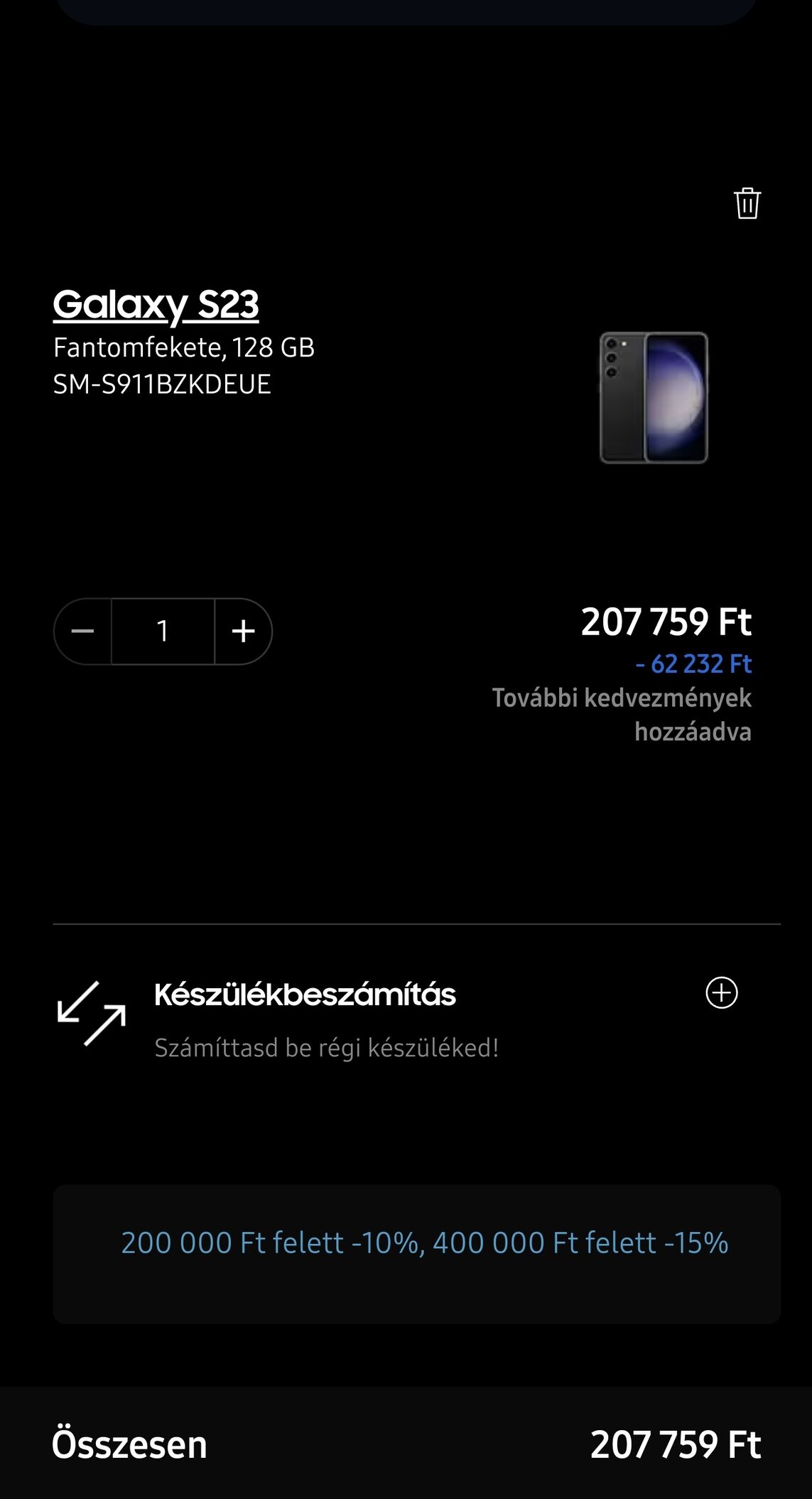Open the 200 000 Ft felett -10% offer
The width and height of the screenshot is (812, 1499).
tap(424, 1243)
